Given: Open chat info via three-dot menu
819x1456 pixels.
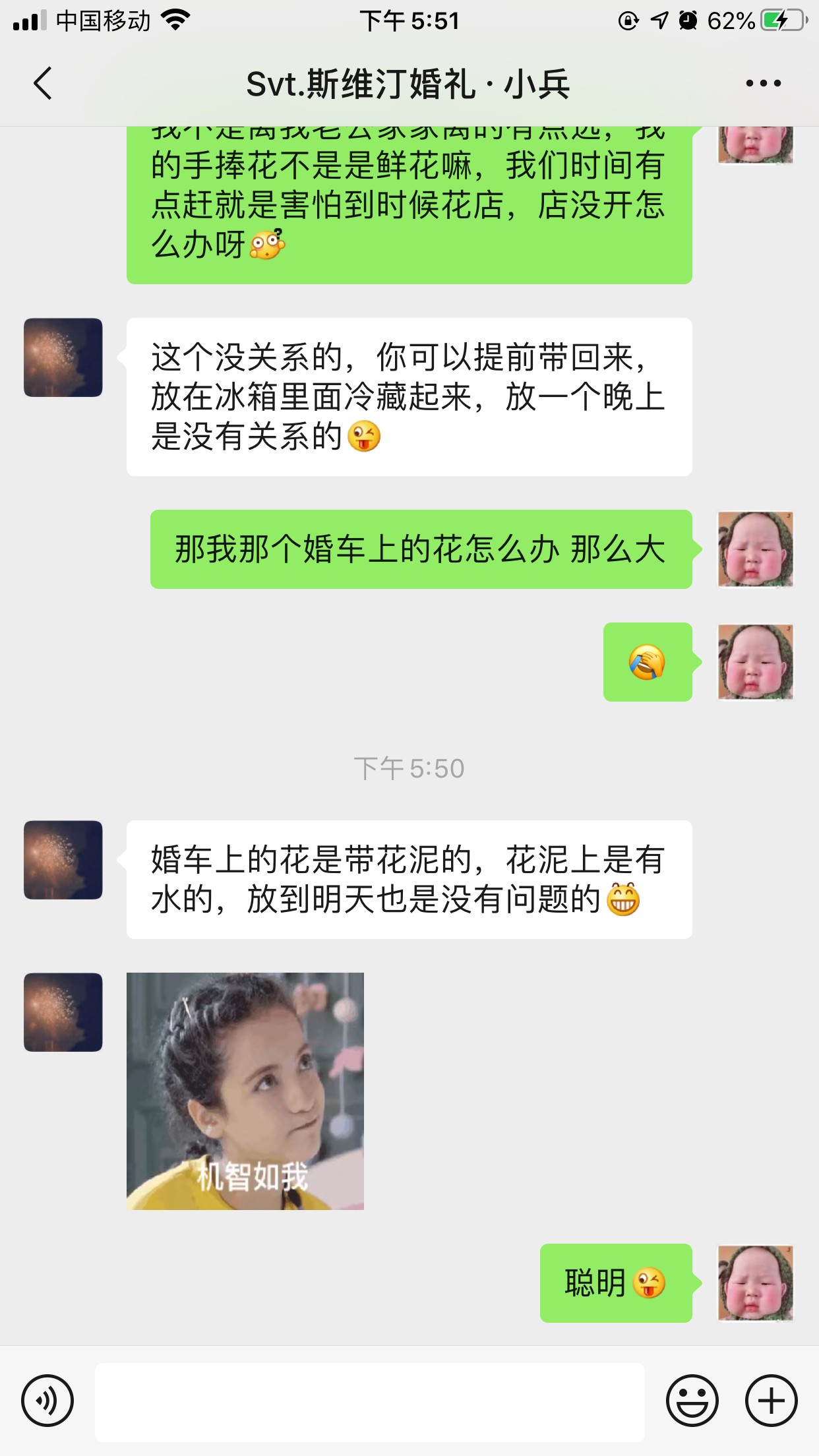Looking at the screenshot, I should point(763,83).
